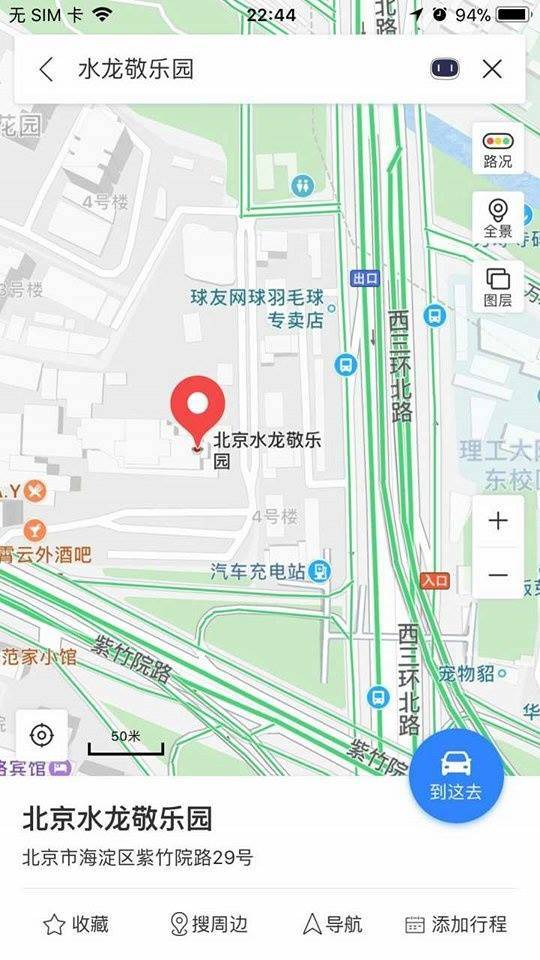Viewport: 540px width, 960px height.
Task: Open 图层 map layers
Action: (498, 287)
